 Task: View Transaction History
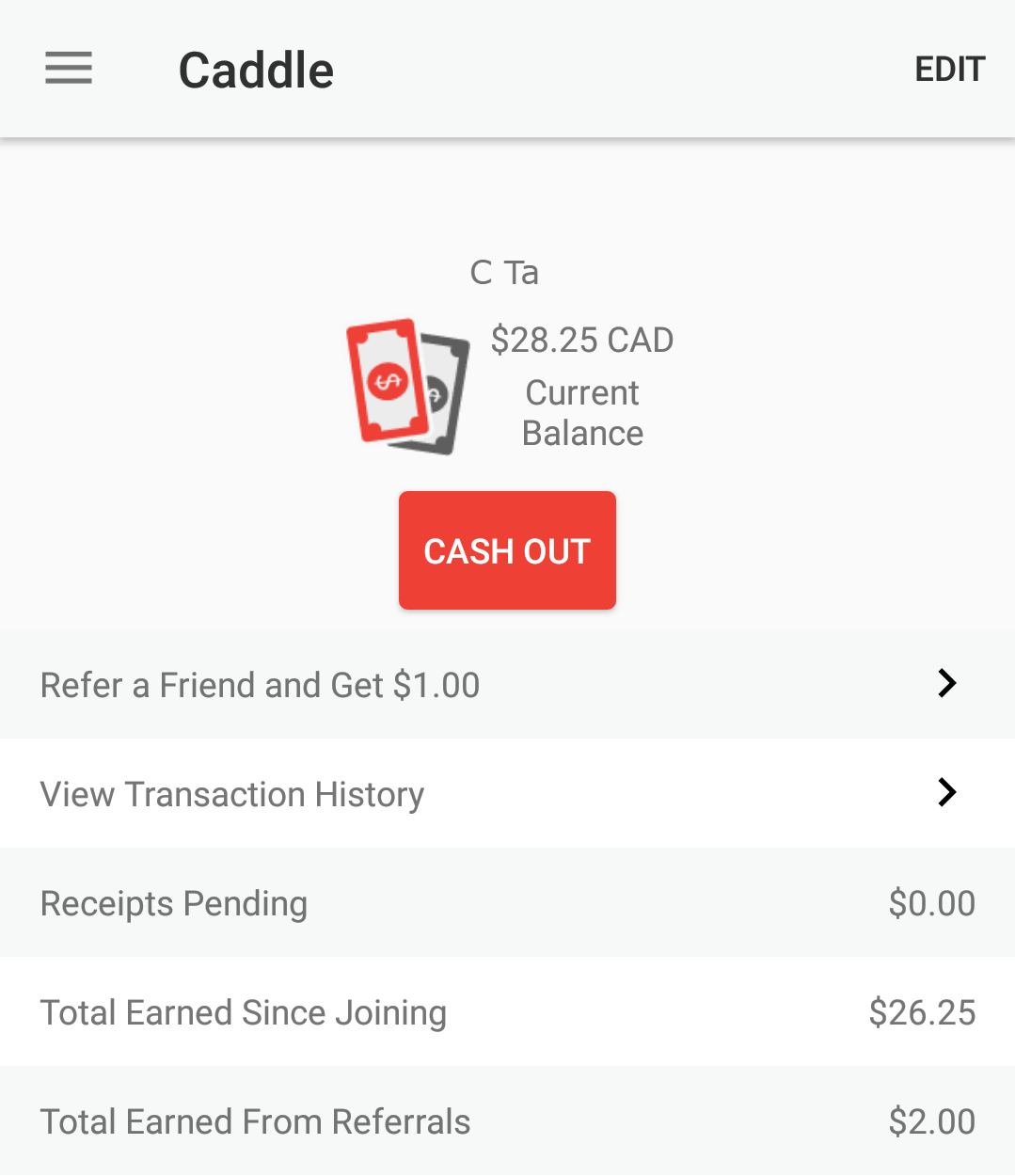coord(231,793)
